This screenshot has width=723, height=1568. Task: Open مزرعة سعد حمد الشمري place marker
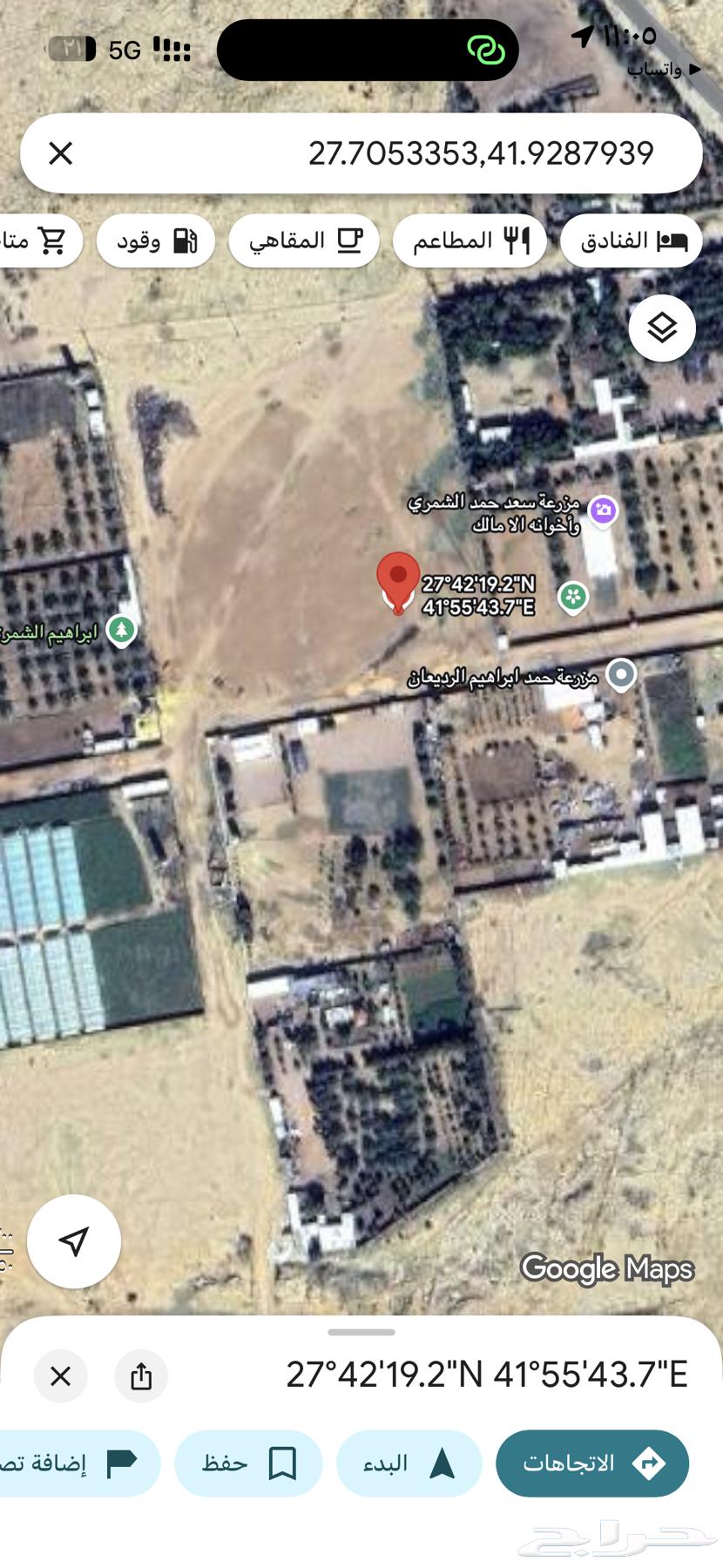603,511
